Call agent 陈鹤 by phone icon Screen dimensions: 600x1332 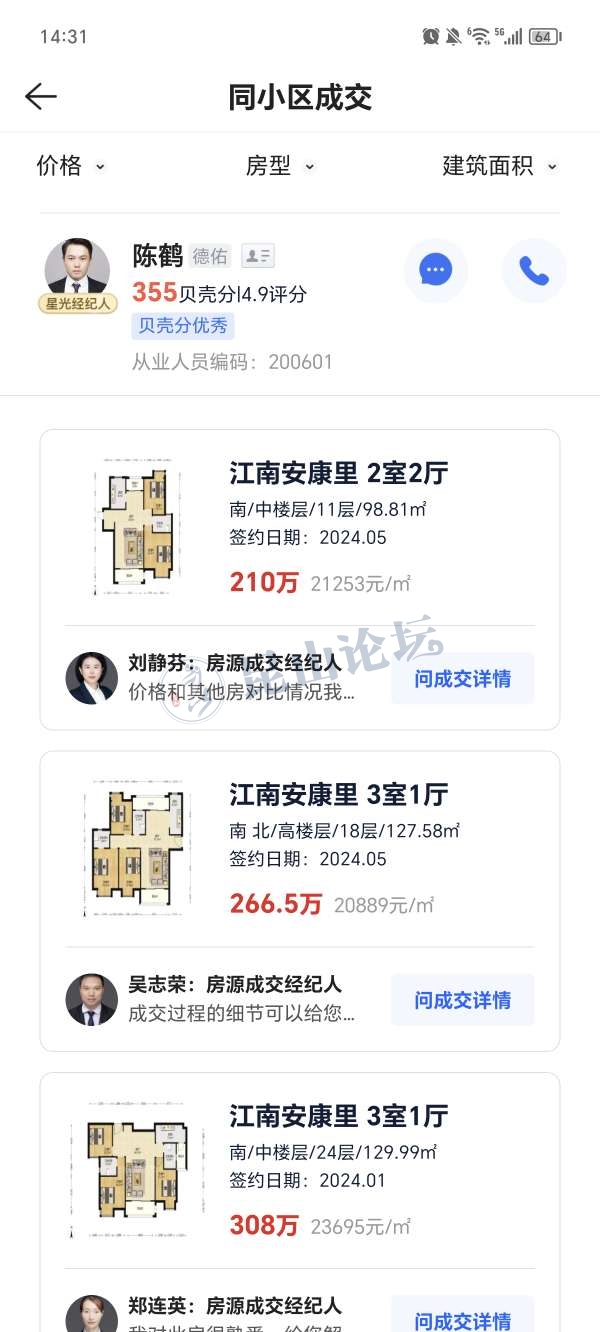[533, 270]
